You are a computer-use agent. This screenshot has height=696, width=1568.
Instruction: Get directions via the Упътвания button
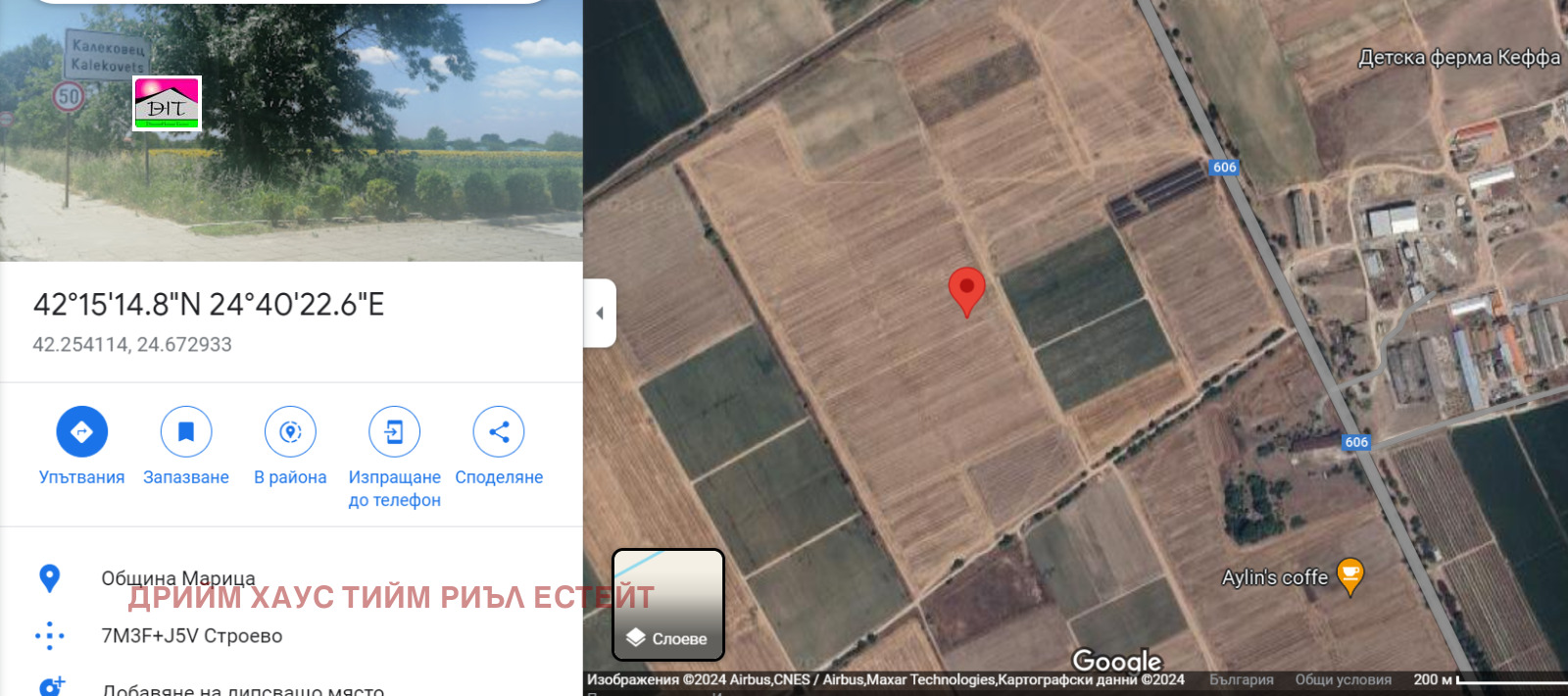[x=81, y=432]
